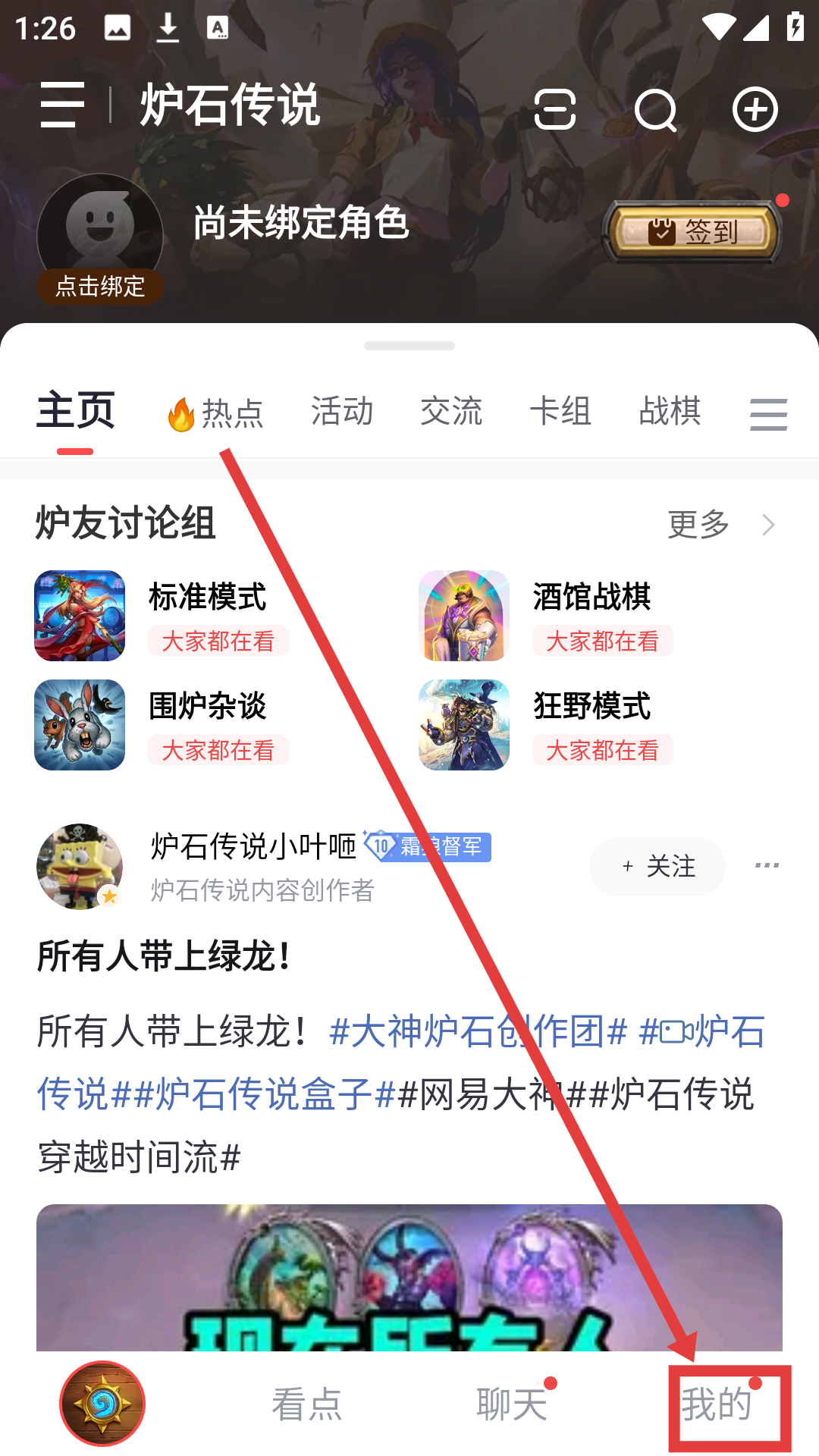819x1456 pixels.
Task: Tap the plus icon to create post
Action: (755, 110)
